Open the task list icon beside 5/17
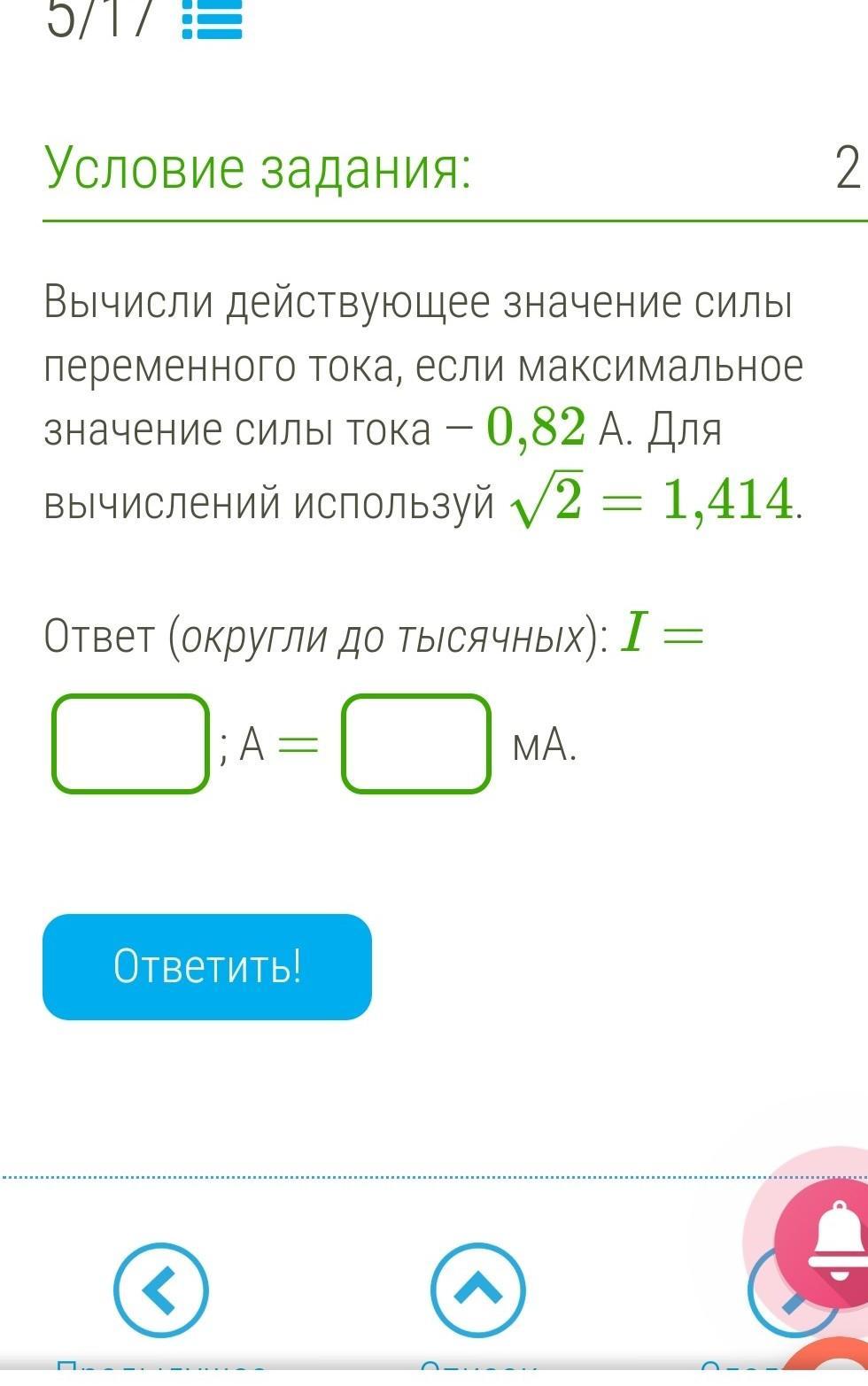This screenshot has width=868, height=1386. tap(212, 19)
